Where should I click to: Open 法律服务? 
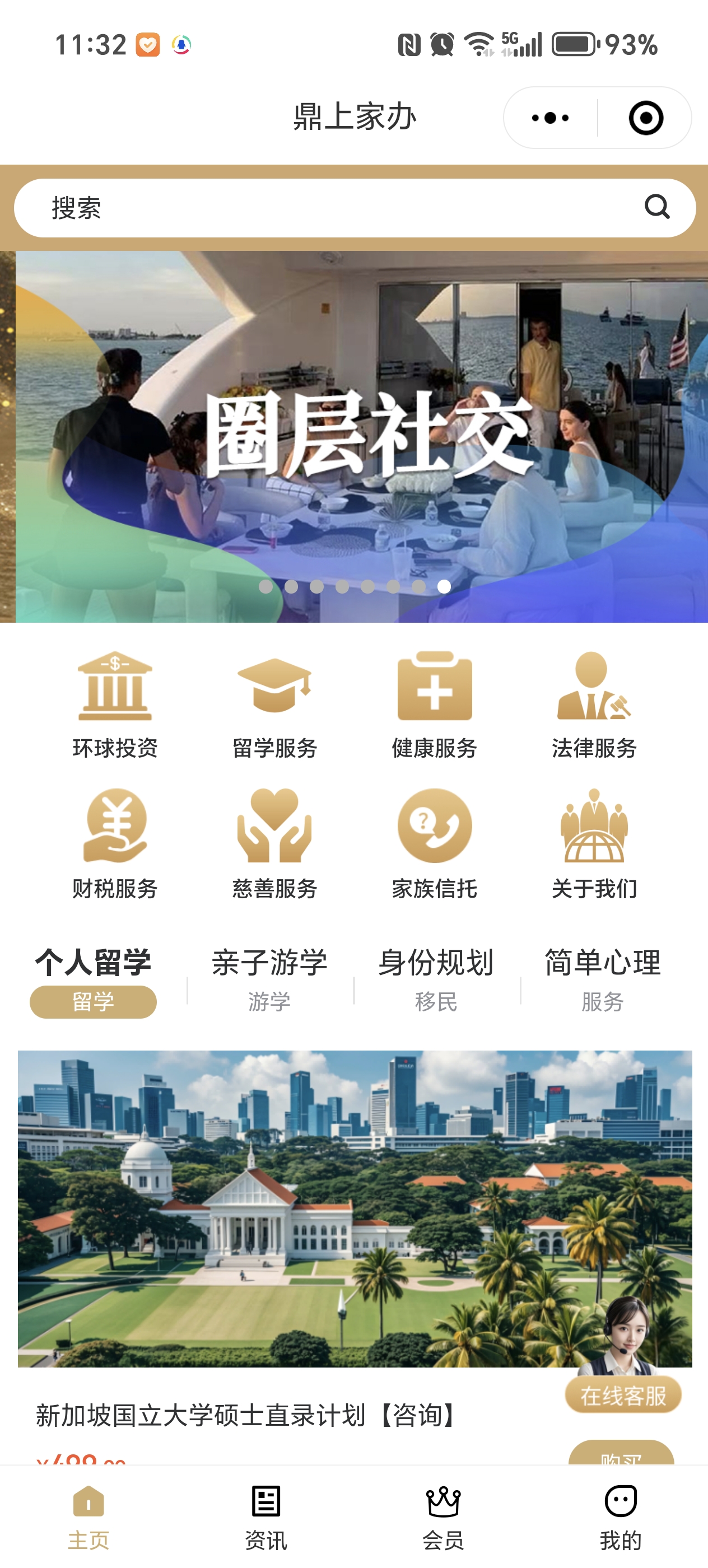point(594,704)
